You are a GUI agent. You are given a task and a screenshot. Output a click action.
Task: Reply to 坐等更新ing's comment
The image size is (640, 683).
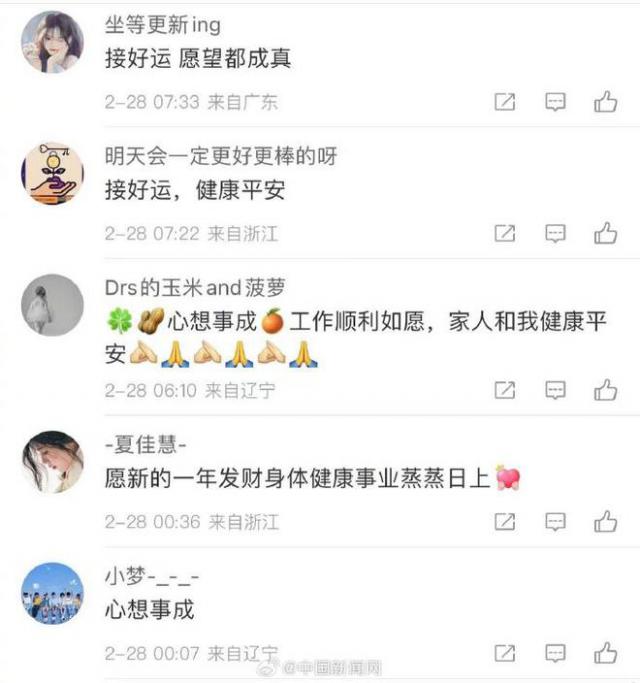[x=555, y=101]
